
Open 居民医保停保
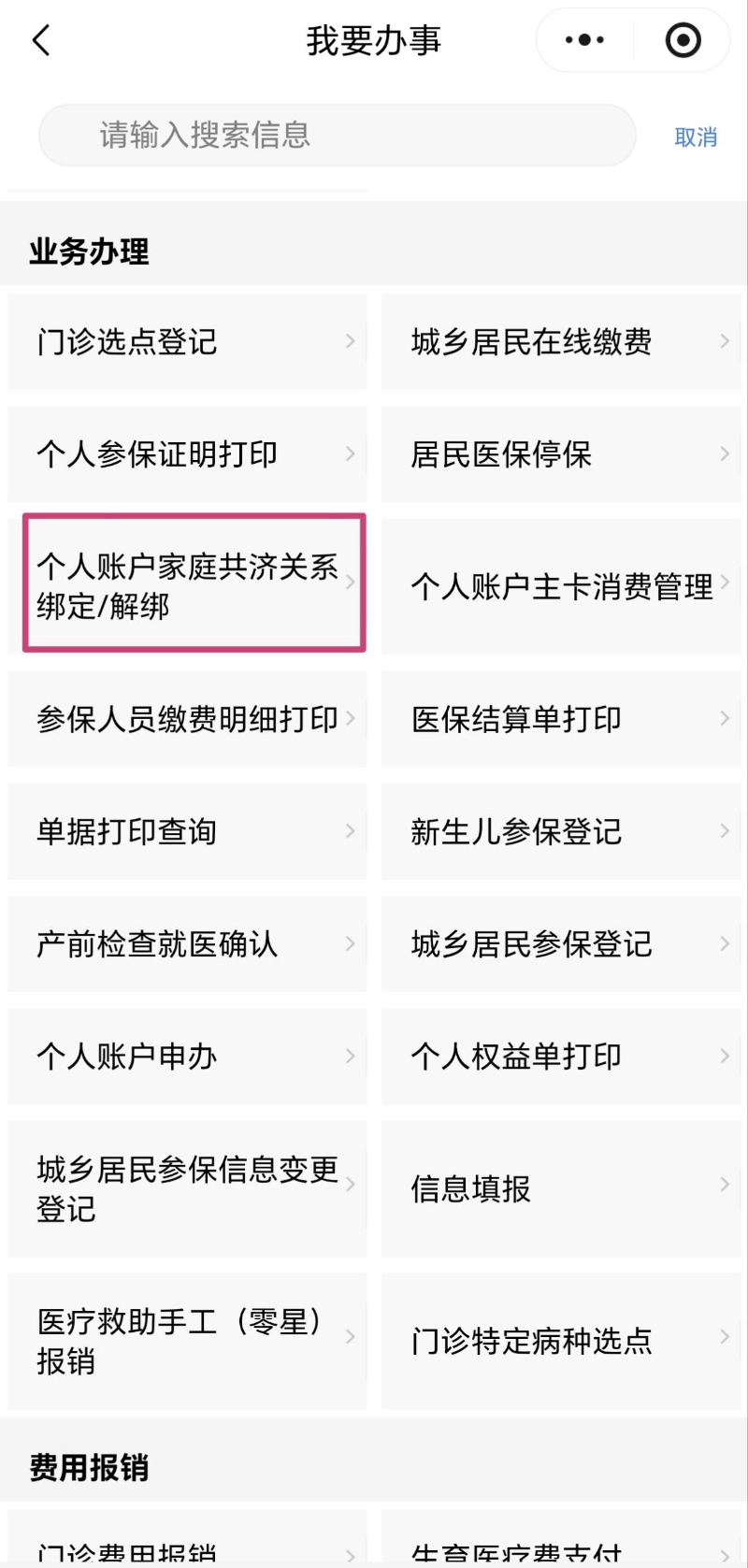click(561, 454)
